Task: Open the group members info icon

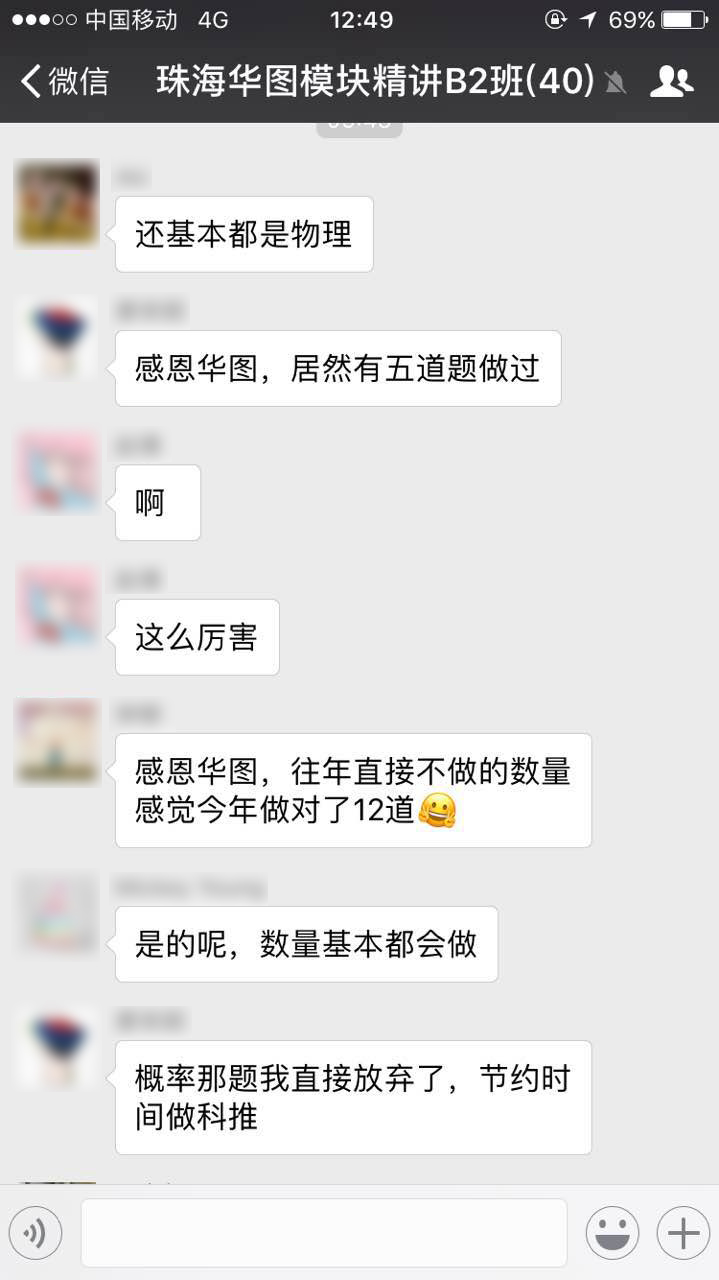Action: [x=671, y=81]
